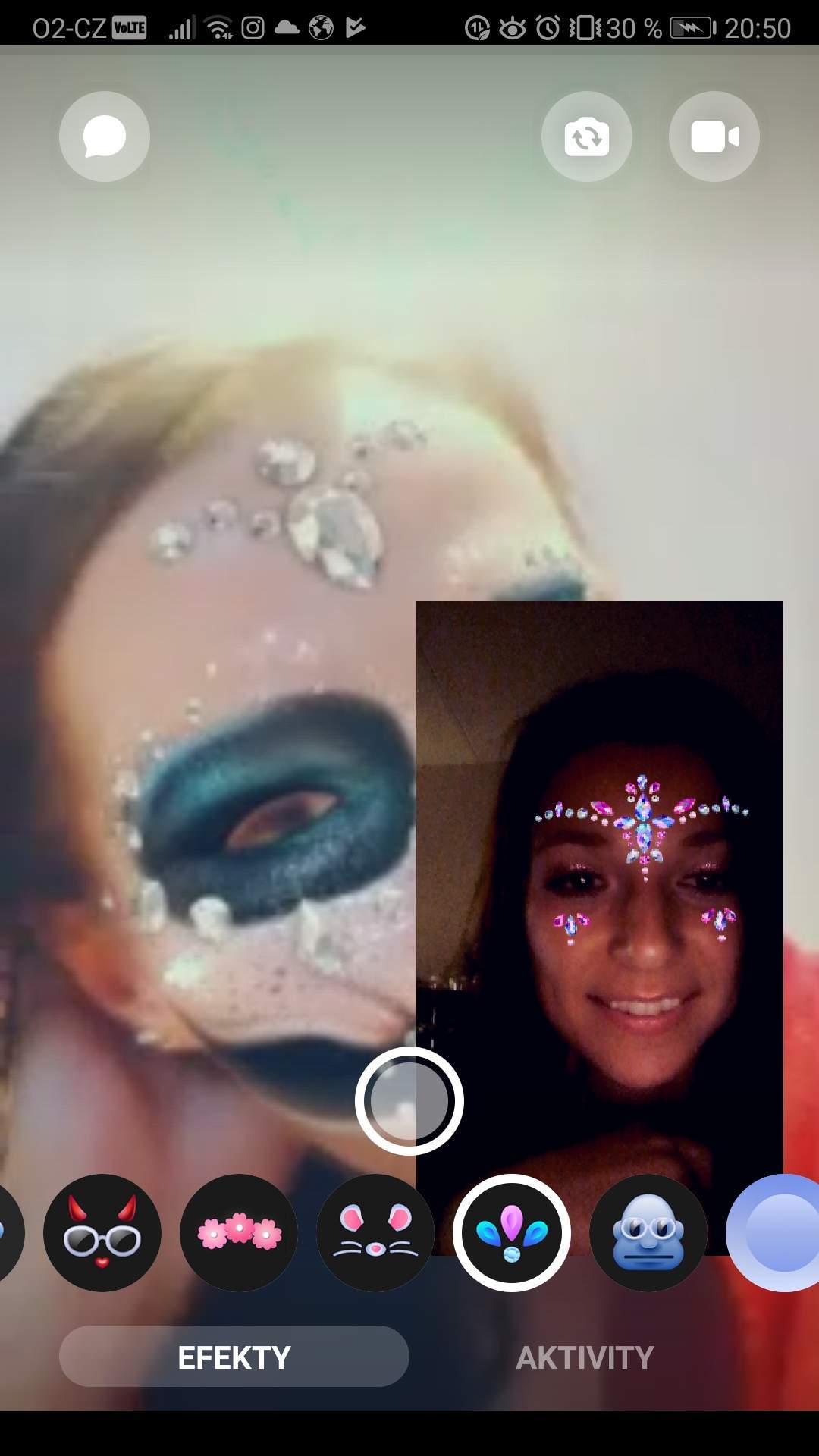The height and width of the screenshot is (1456, 819).
Task: Take a photo with the shutter button
Action: point(409,1101)
